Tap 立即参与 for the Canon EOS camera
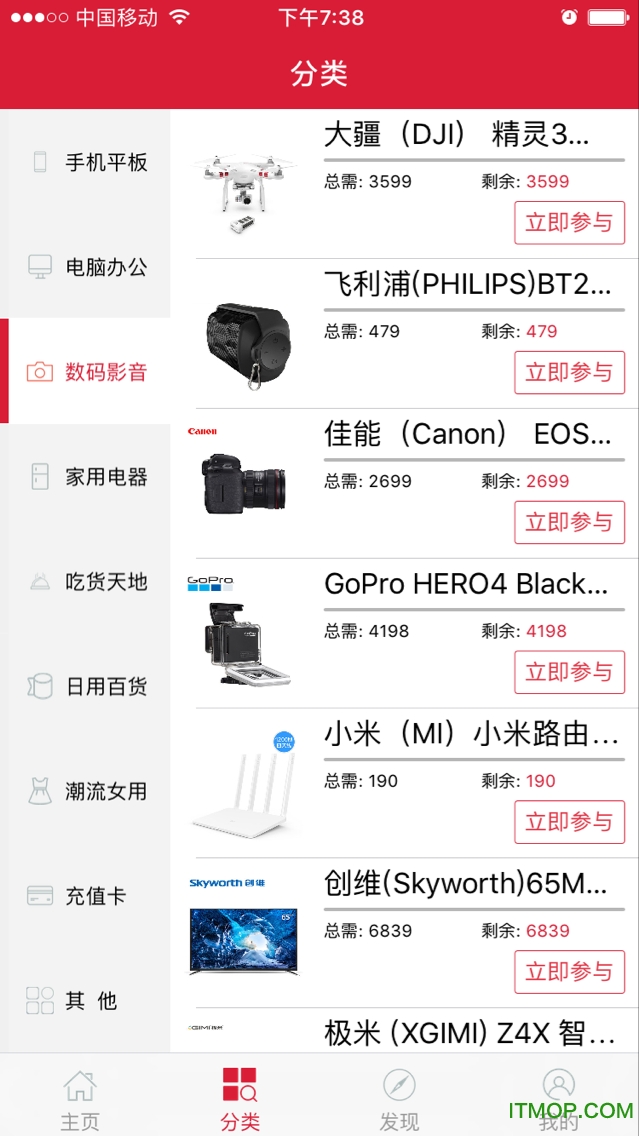Screen dimensions: 639x1136 pyautogui.click(x=569, y=523)
